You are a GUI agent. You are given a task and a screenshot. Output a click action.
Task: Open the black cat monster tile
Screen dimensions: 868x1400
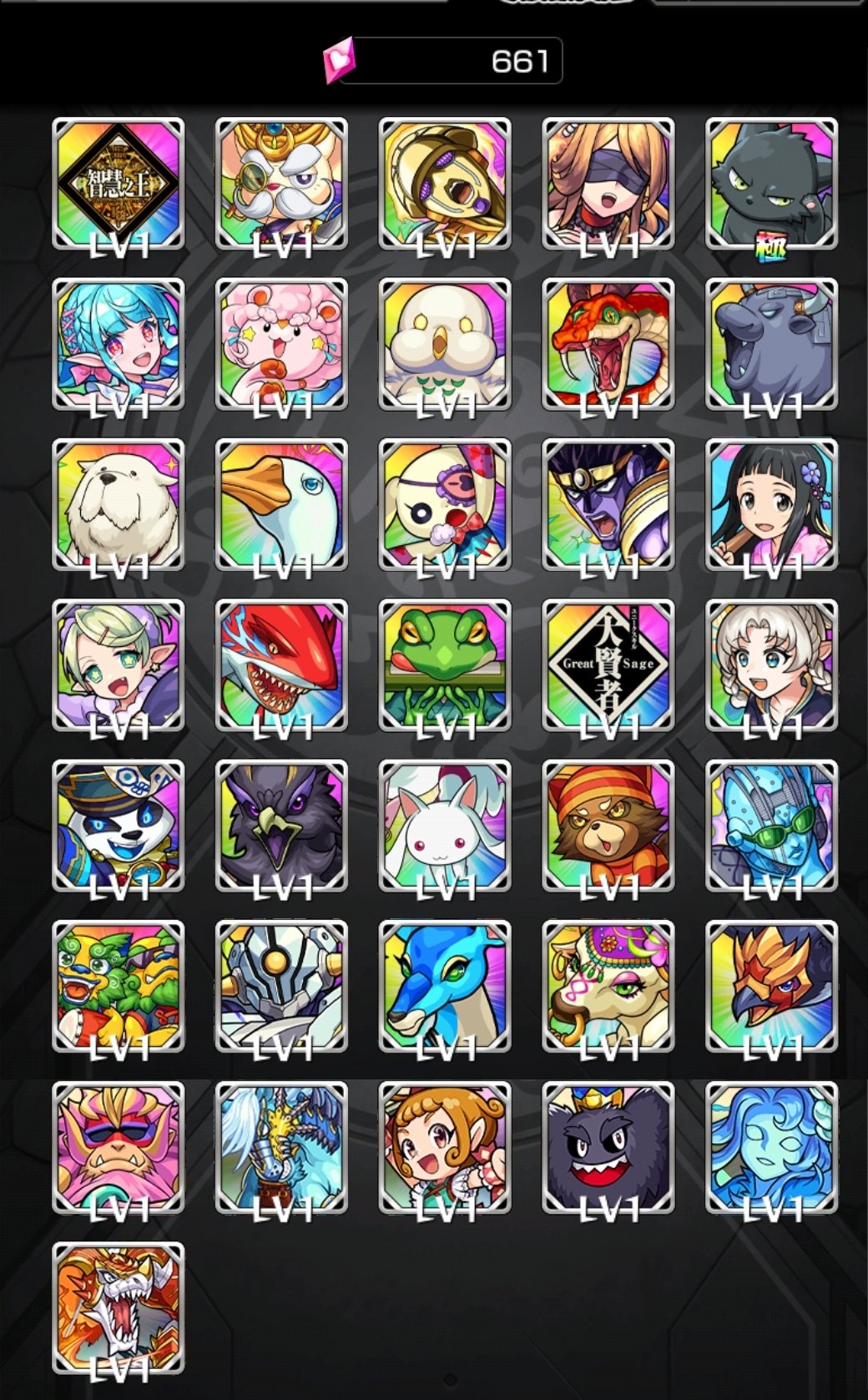[x=772, y=184]
